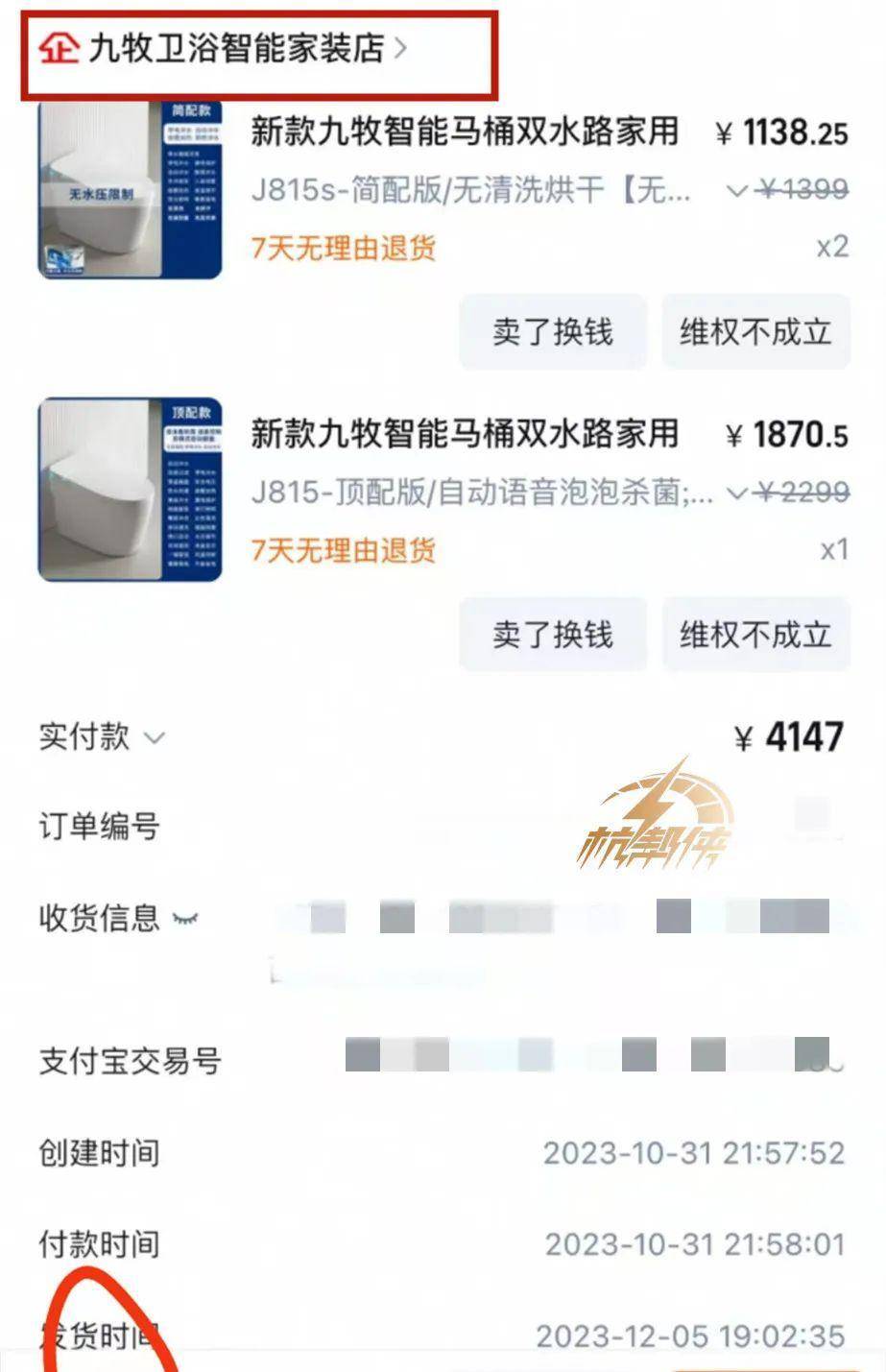
Task: Tap 卖了换钱 for the J815 顶配版 toilet
Action: (553, 635)
